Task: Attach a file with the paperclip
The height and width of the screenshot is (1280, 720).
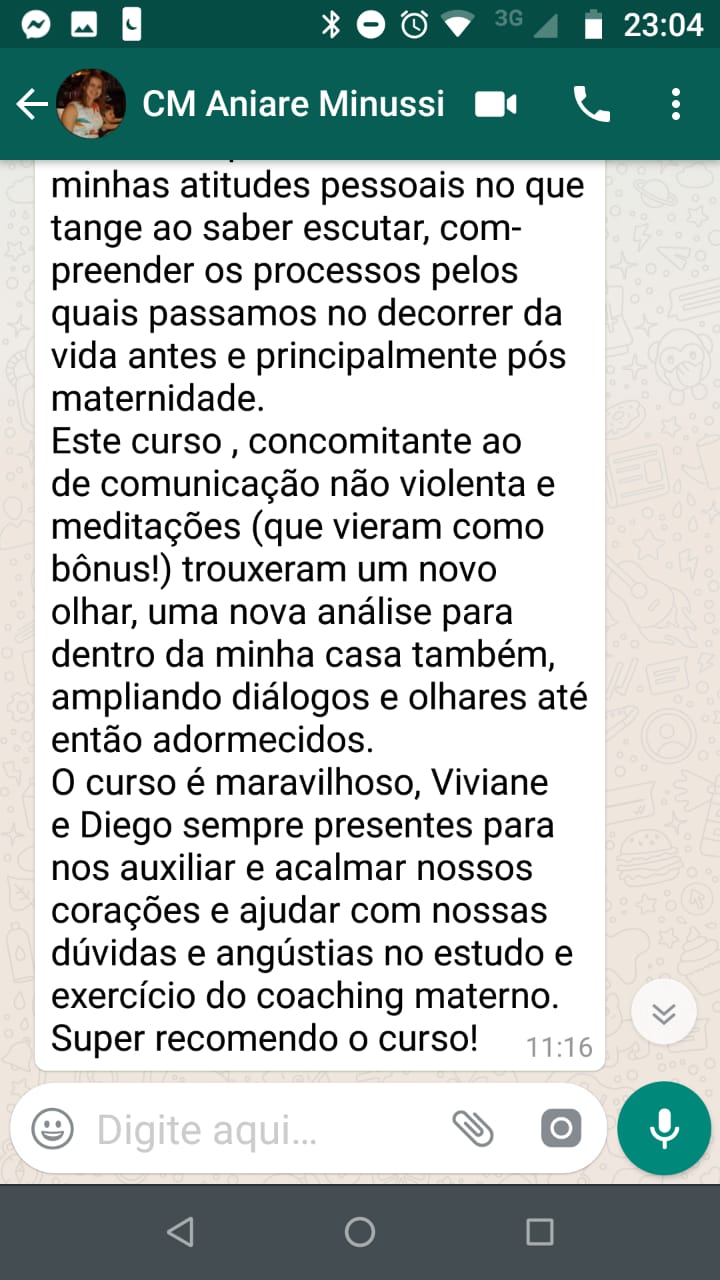Action: [x=473, y=1130]
